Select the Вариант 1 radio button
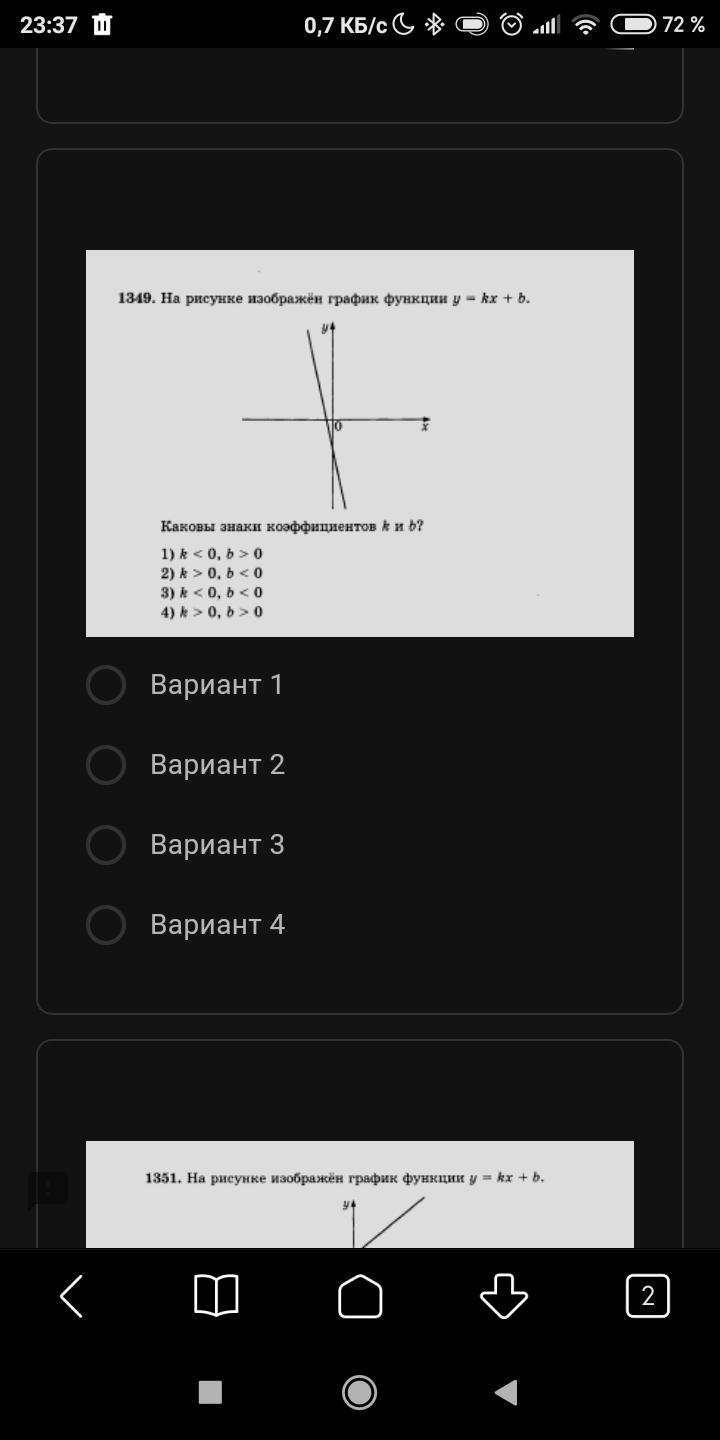This screenshot has width=720, height=1440. click(x=106, y=685)
